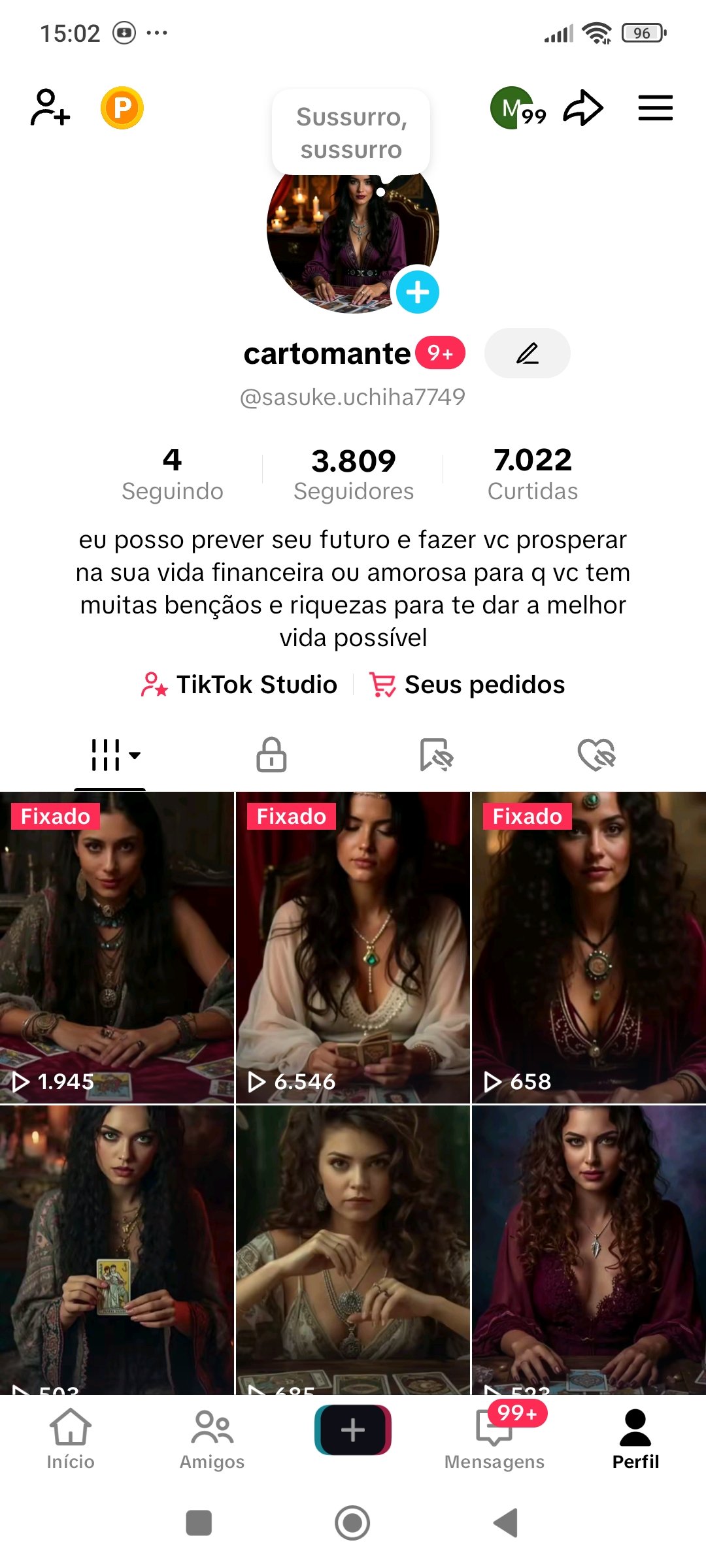706x1568 pixels.
Task: Switch to the saved bookmarks tab
Action: tap(436, 755)
